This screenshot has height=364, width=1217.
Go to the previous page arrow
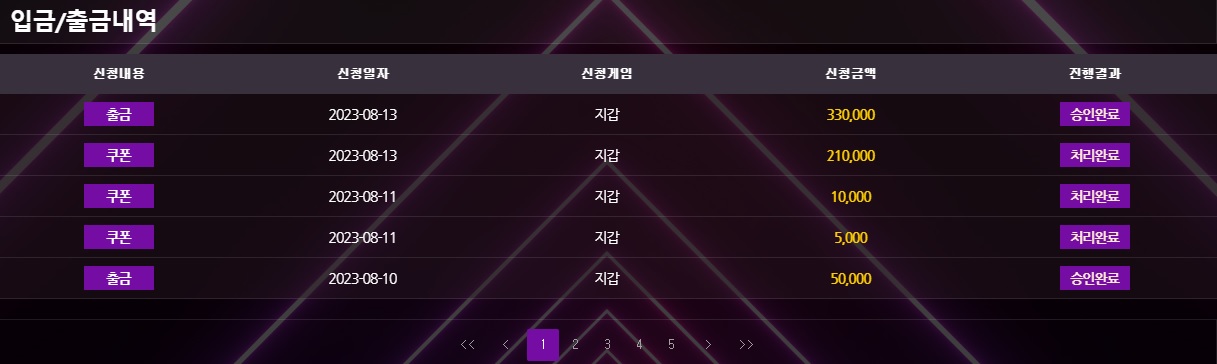(x=505, y=345)
